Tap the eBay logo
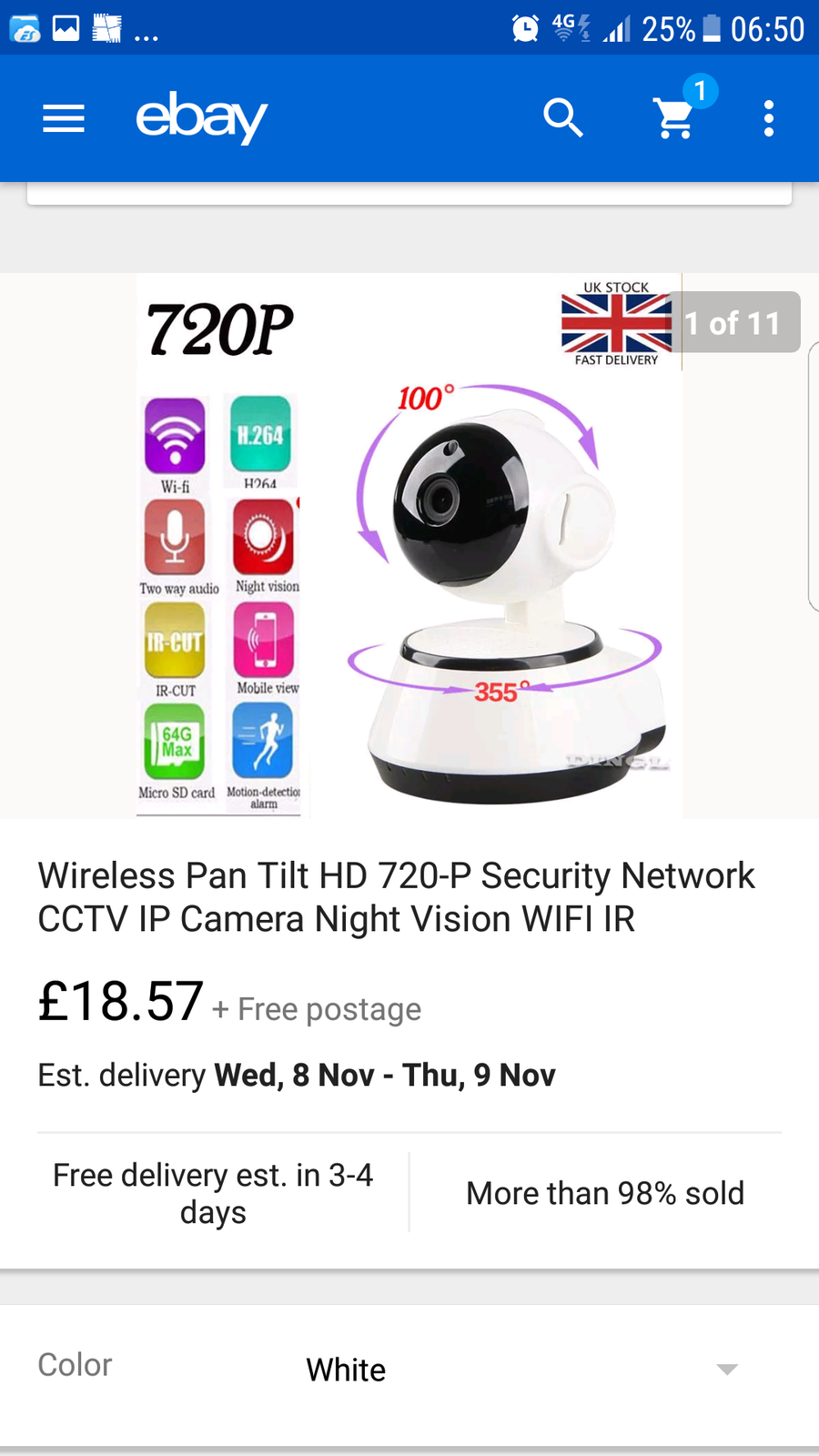The image size is (819, 1456). click(x=201, y=118)
